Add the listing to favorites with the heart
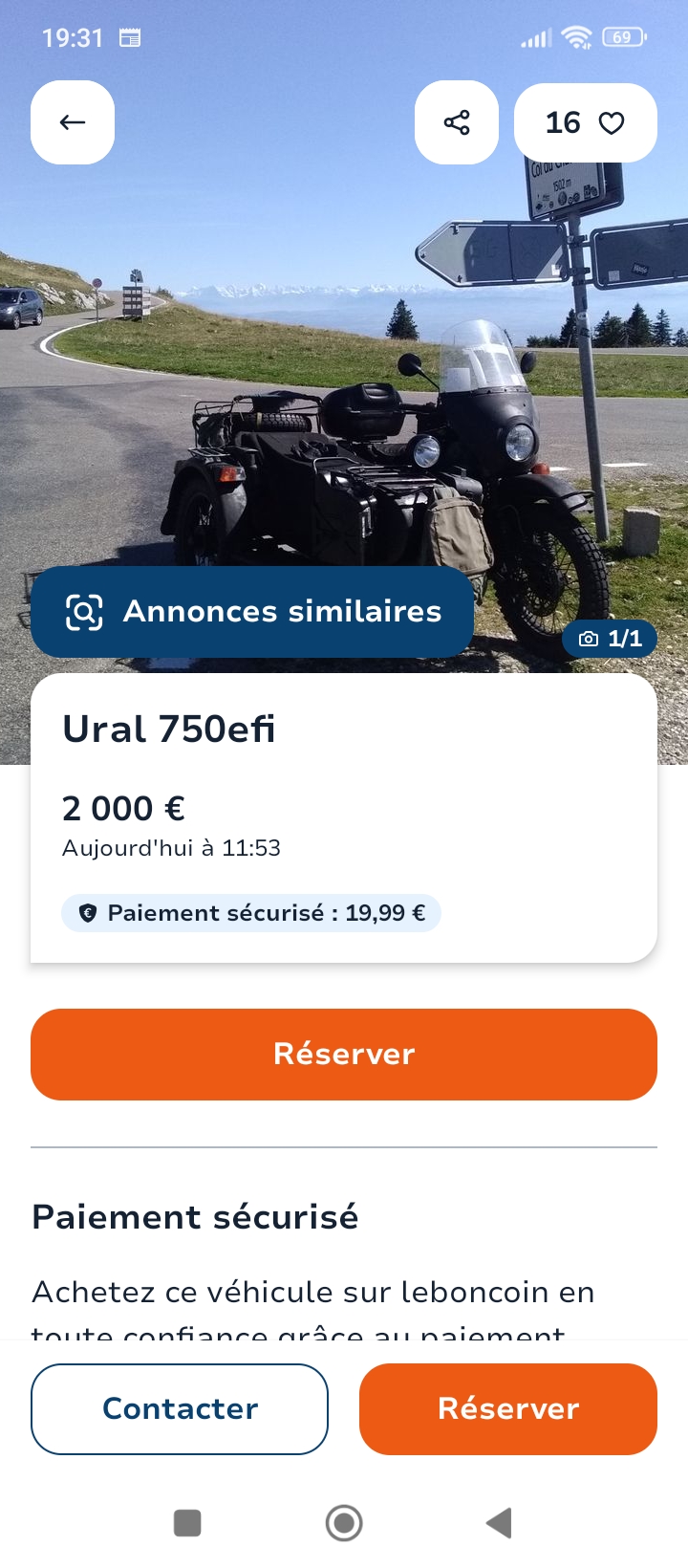The width and height of the screenshot is (688, 1568). (x=611, y=123)
